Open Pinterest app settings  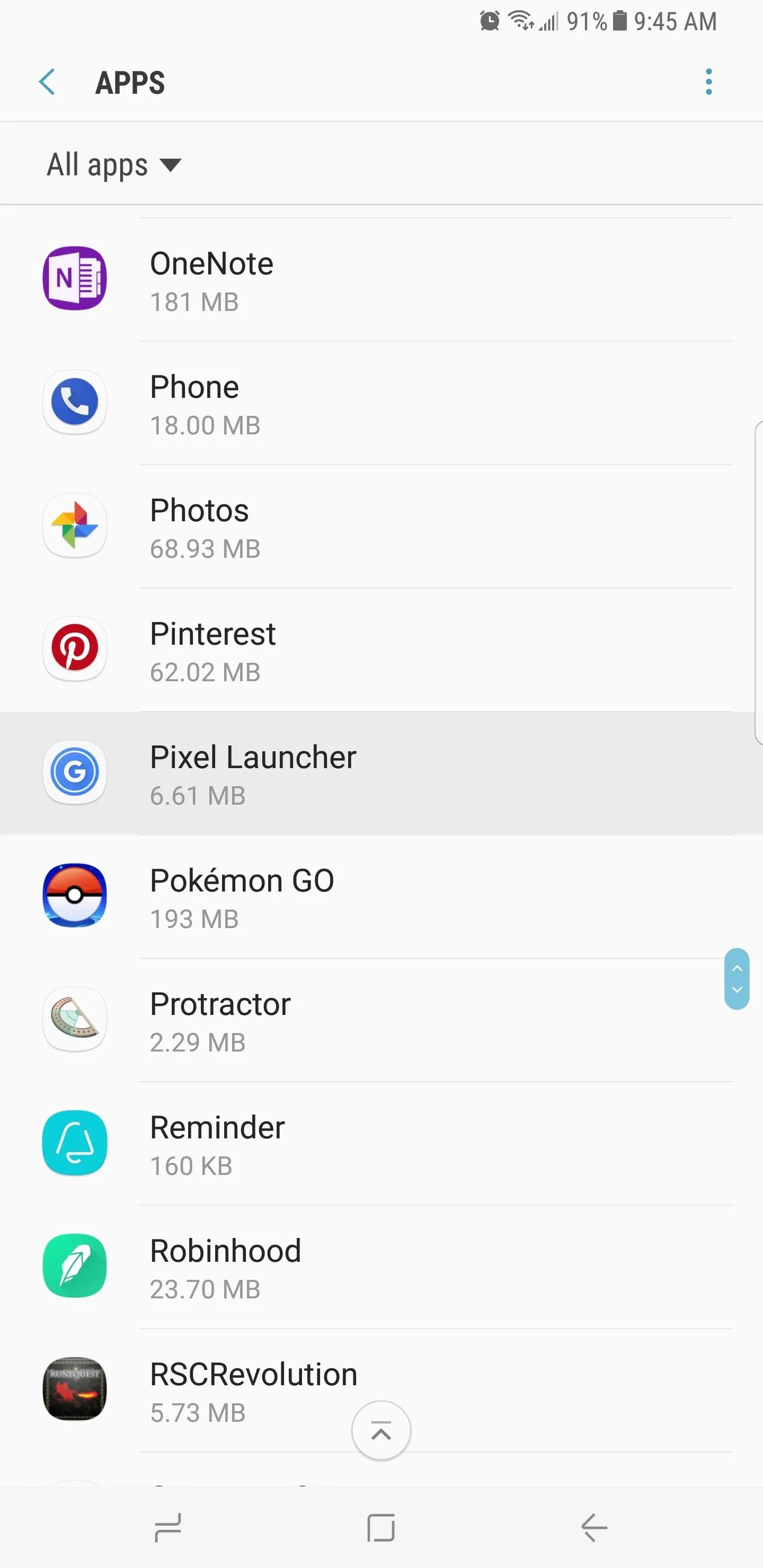[381, 650]
